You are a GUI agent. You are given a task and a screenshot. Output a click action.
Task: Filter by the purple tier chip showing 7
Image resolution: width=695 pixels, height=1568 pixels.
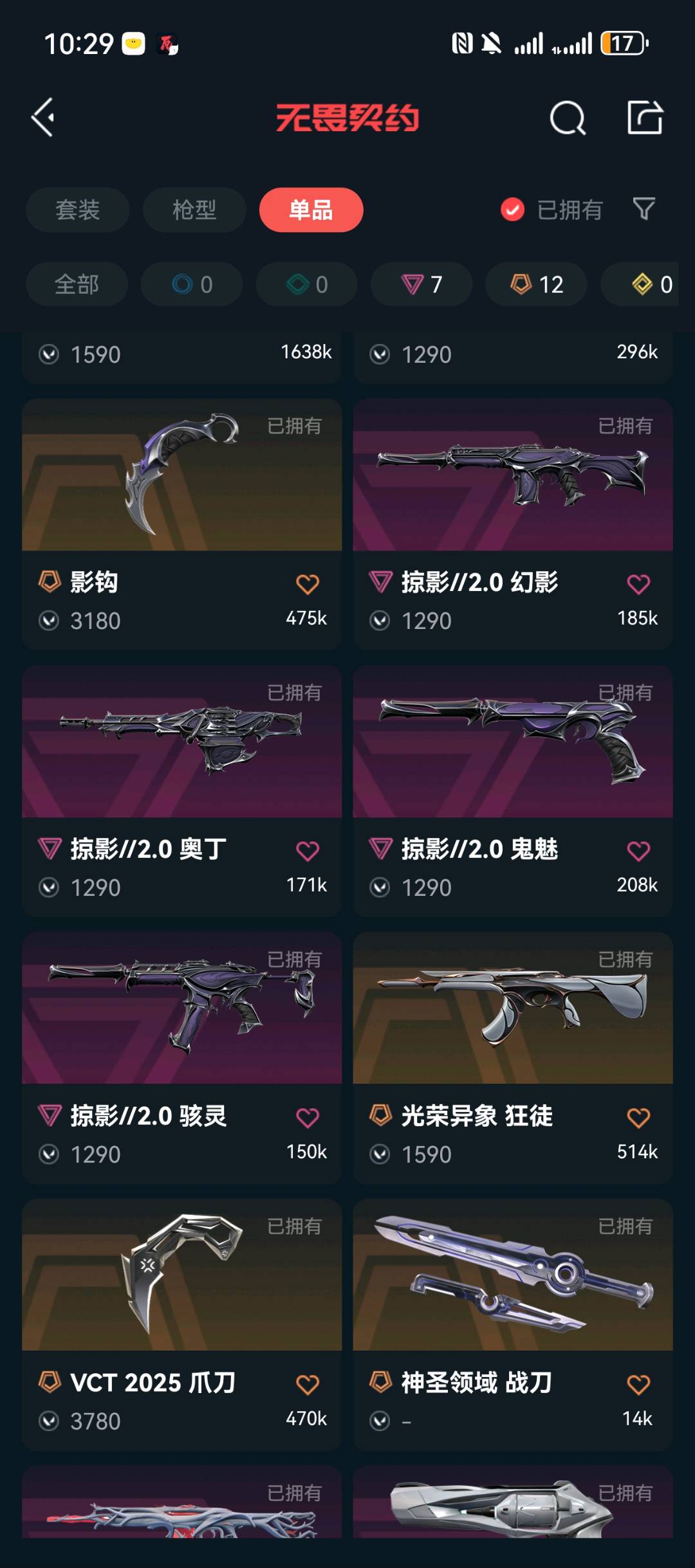422,284
